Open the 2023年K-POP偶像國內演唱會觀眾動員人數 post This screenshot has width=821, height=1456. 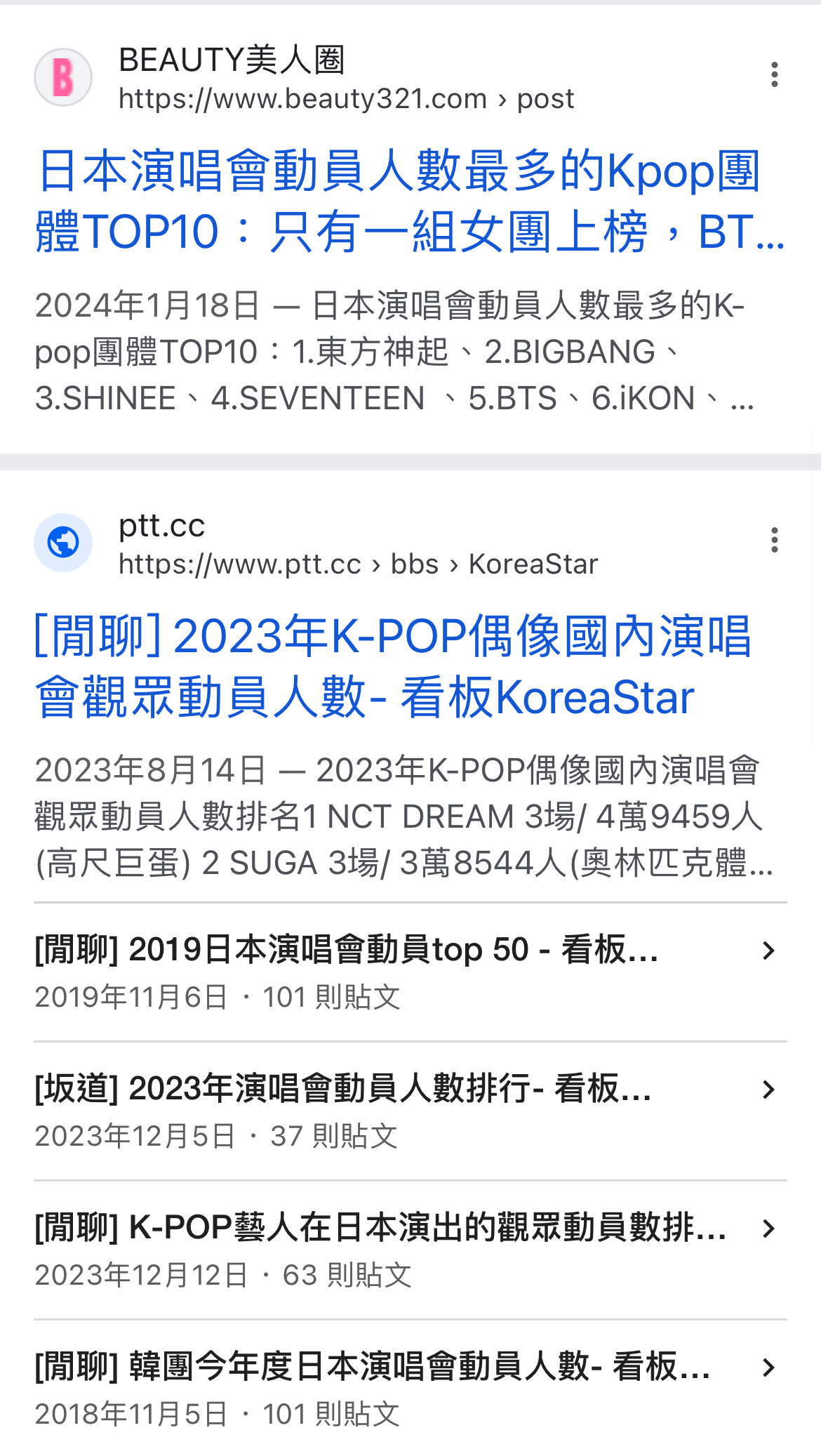pyautogui.click(x=393, y=666)
